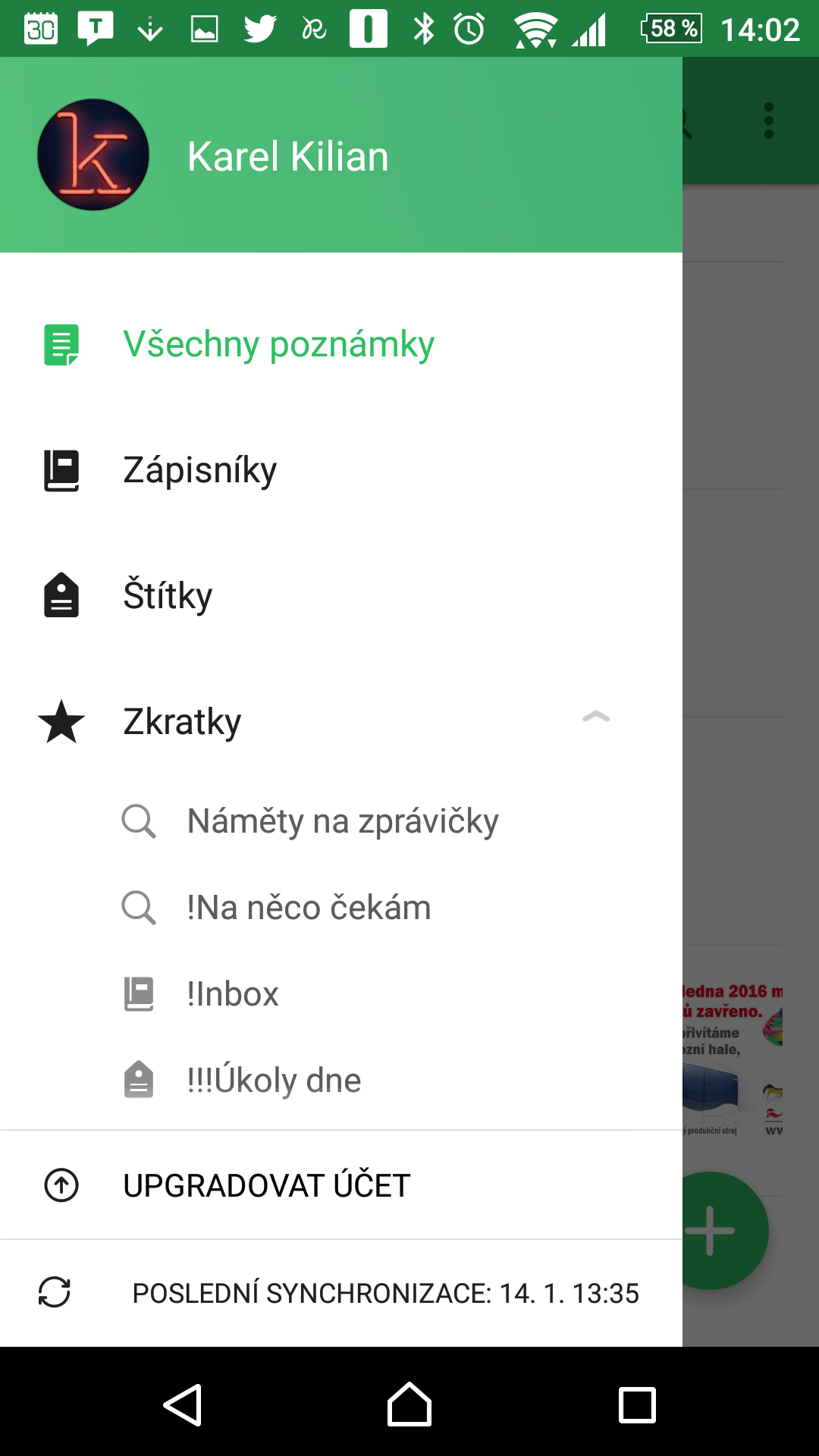Open Zápisníky notebooks
This screenshot has width=819, height=1456.
point(341,470)
